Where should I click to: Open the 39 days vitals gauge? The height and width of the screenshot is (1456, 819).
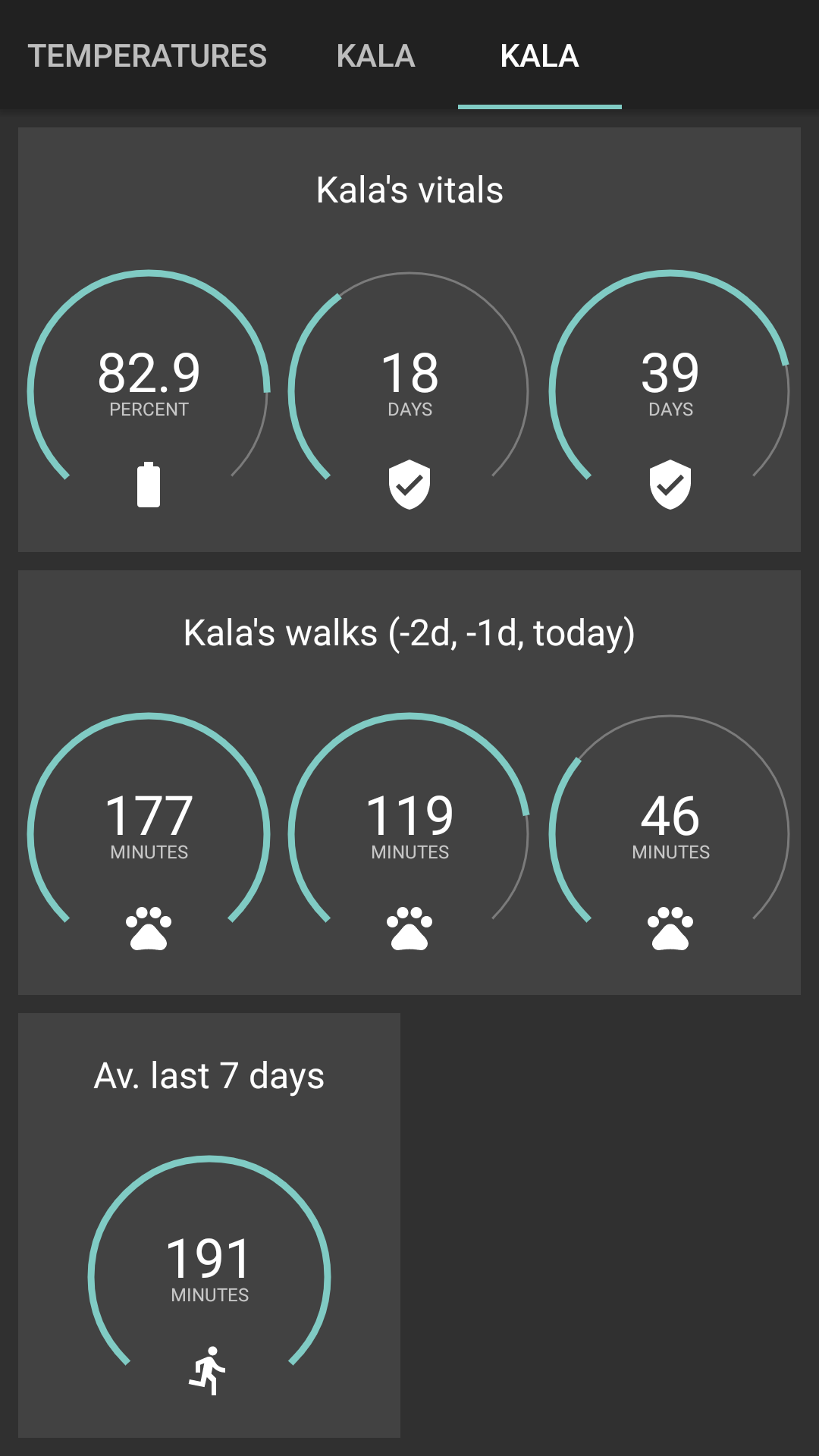click(670, 387)
